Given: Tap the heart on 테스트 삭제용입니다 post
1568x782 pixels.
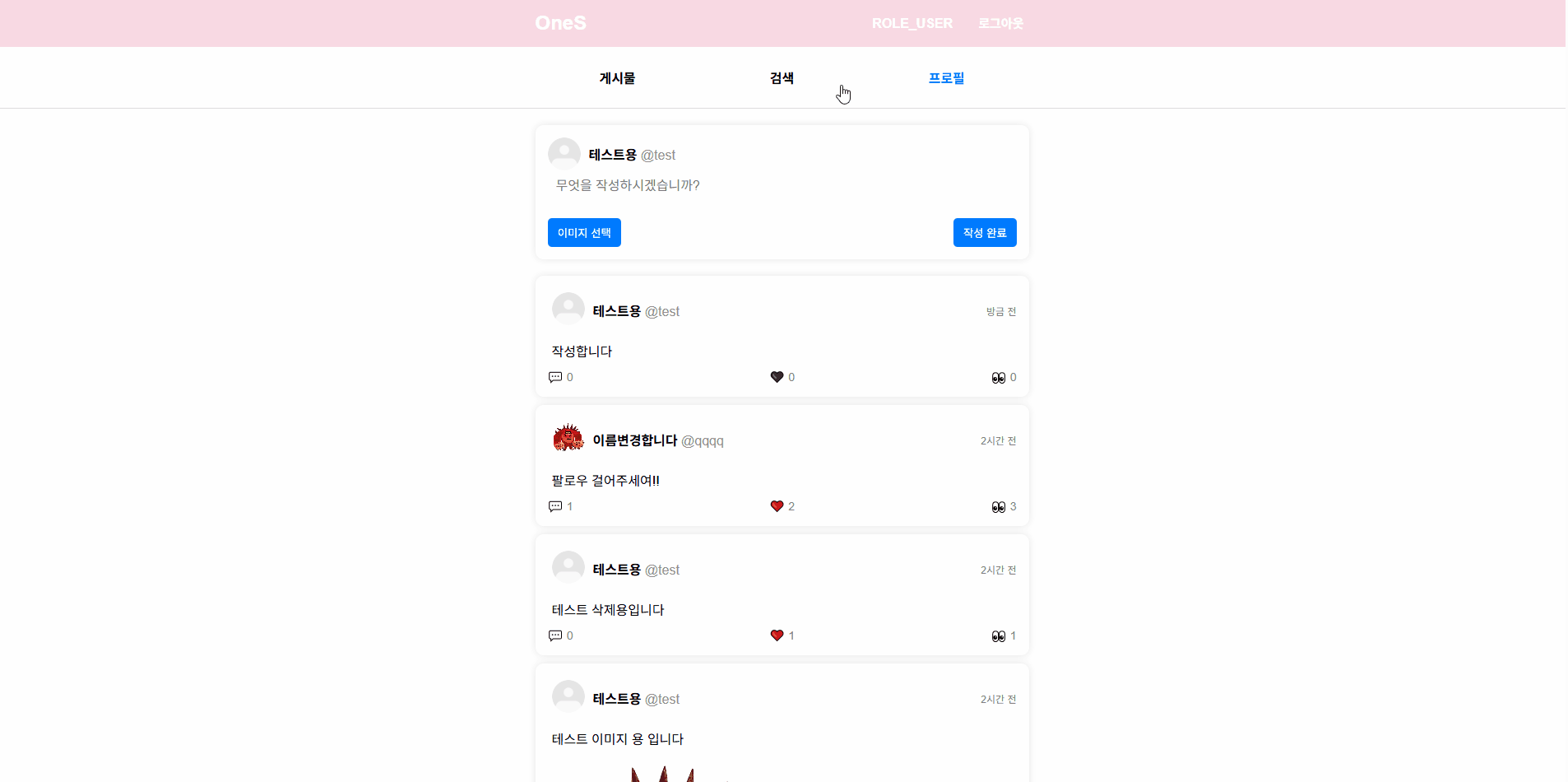Looking at the screenshot, I should pyautogui.click(x=777, y=635).
